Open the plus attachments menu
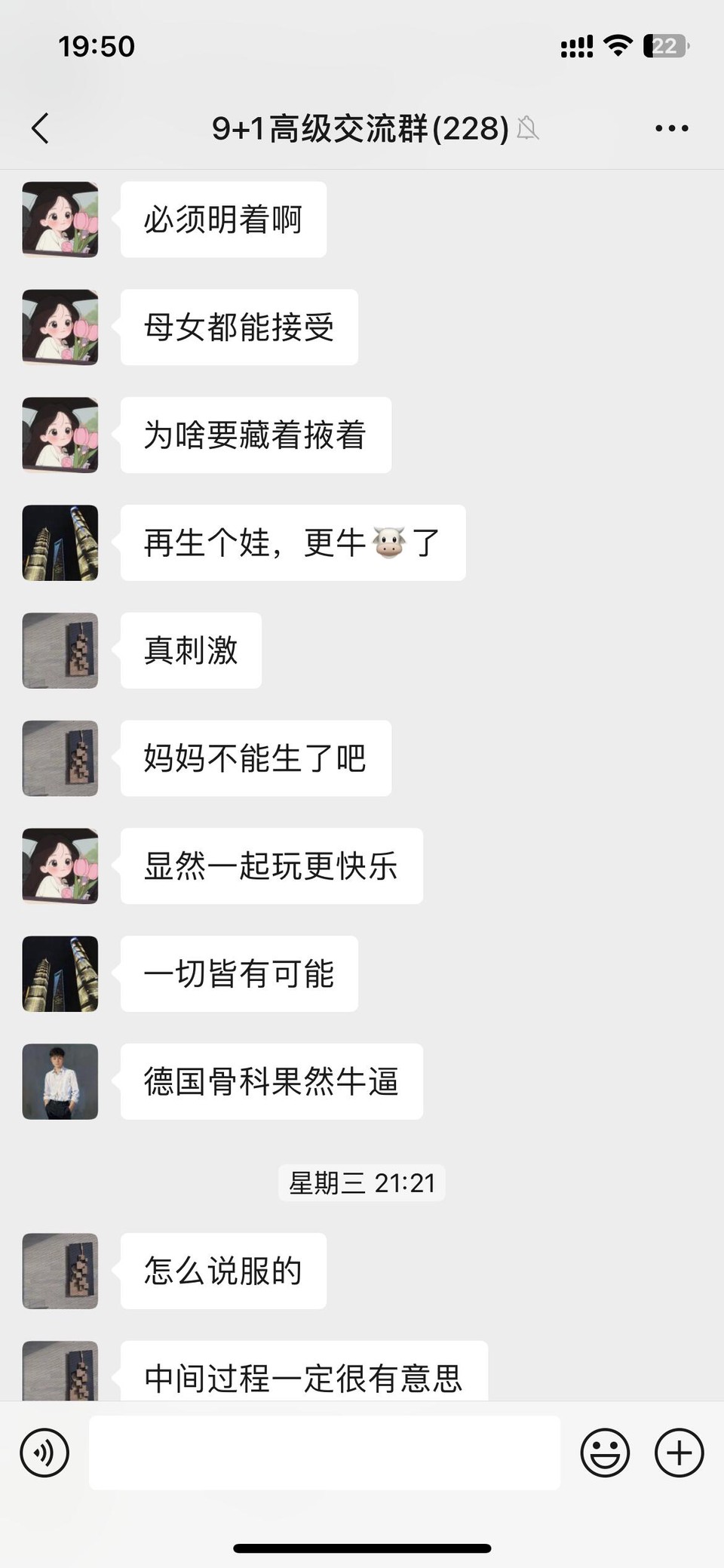This screenshot has width=724, height=1568. pos(679,1452)
